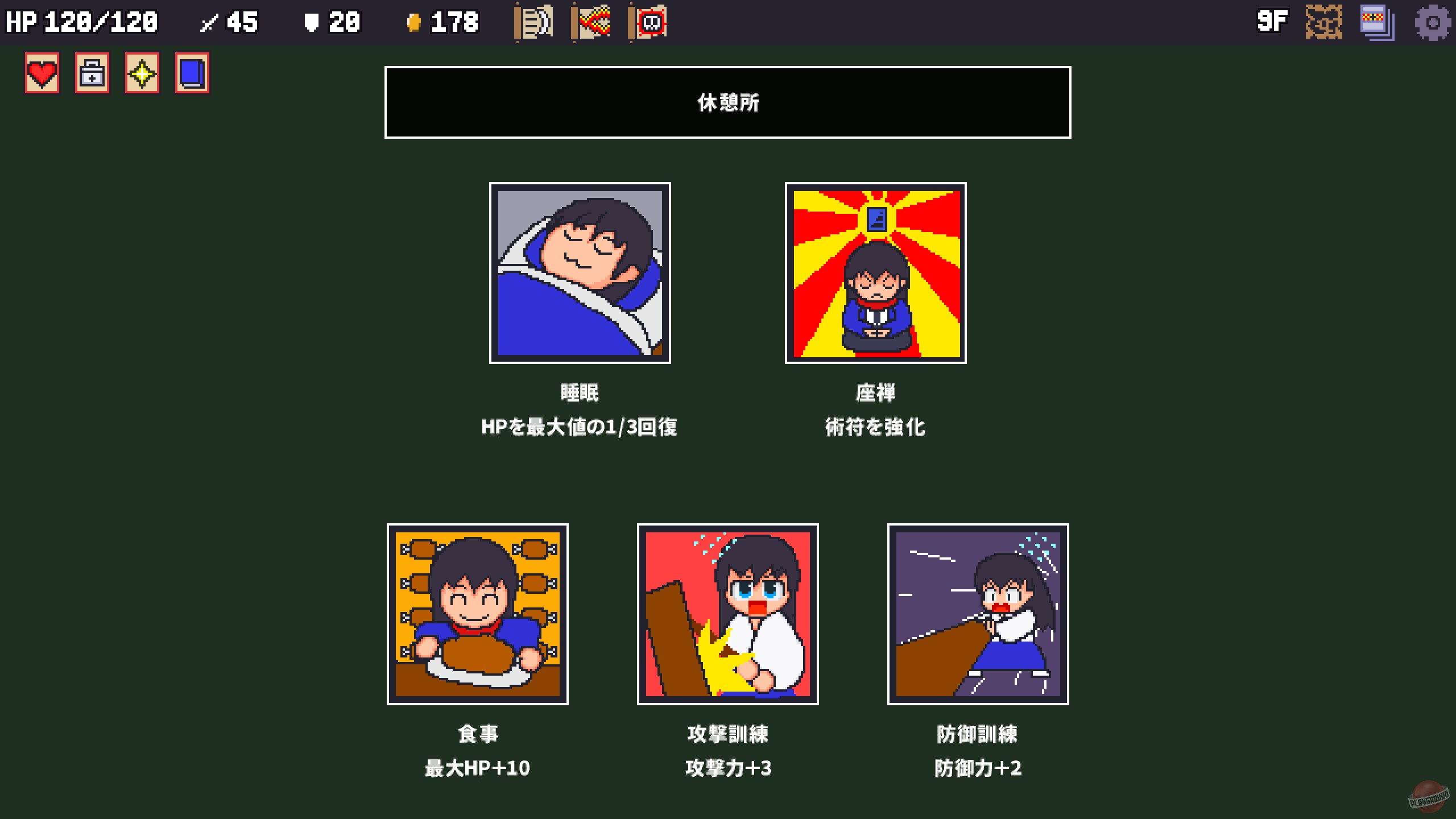Open the dungeon map icon
The height and width of the screenshot is (819, 1456).
1323,23
